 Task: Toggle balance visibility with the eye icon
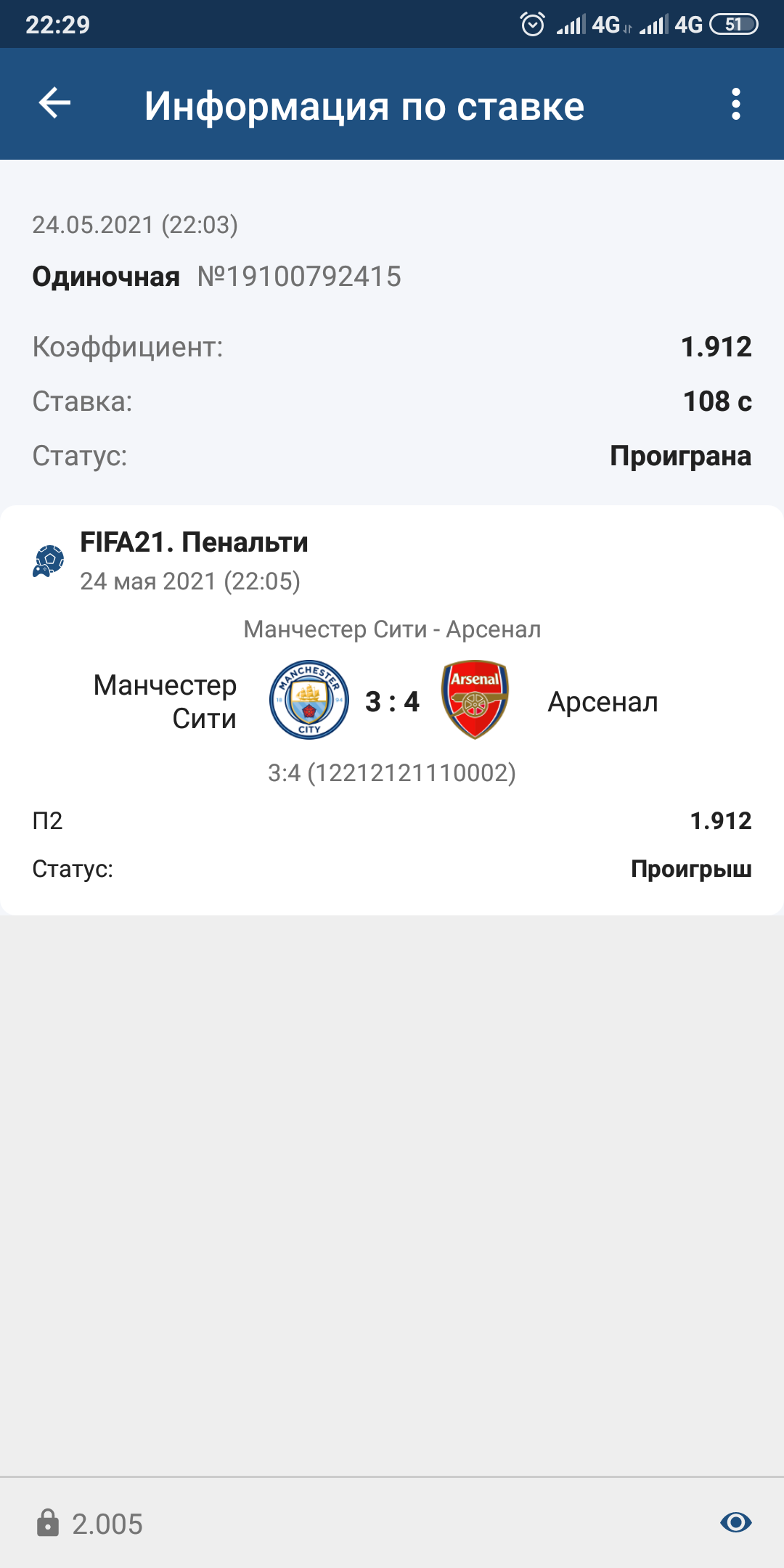pyautogui.click(x=735, y=1522)
